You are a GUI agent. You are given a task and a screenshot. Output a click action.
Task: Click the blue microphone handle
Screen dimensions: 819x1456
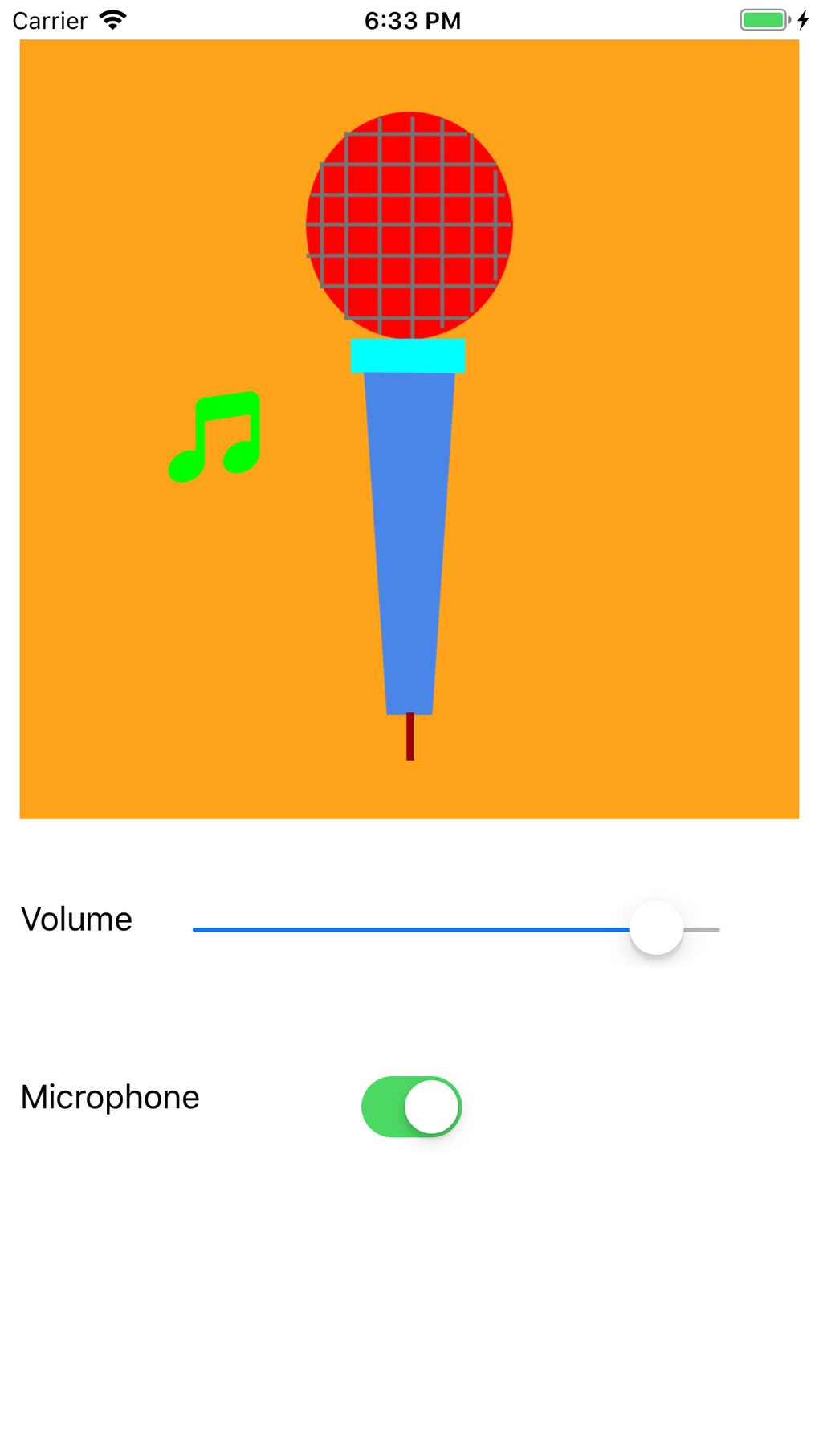[x=409, y=538]
